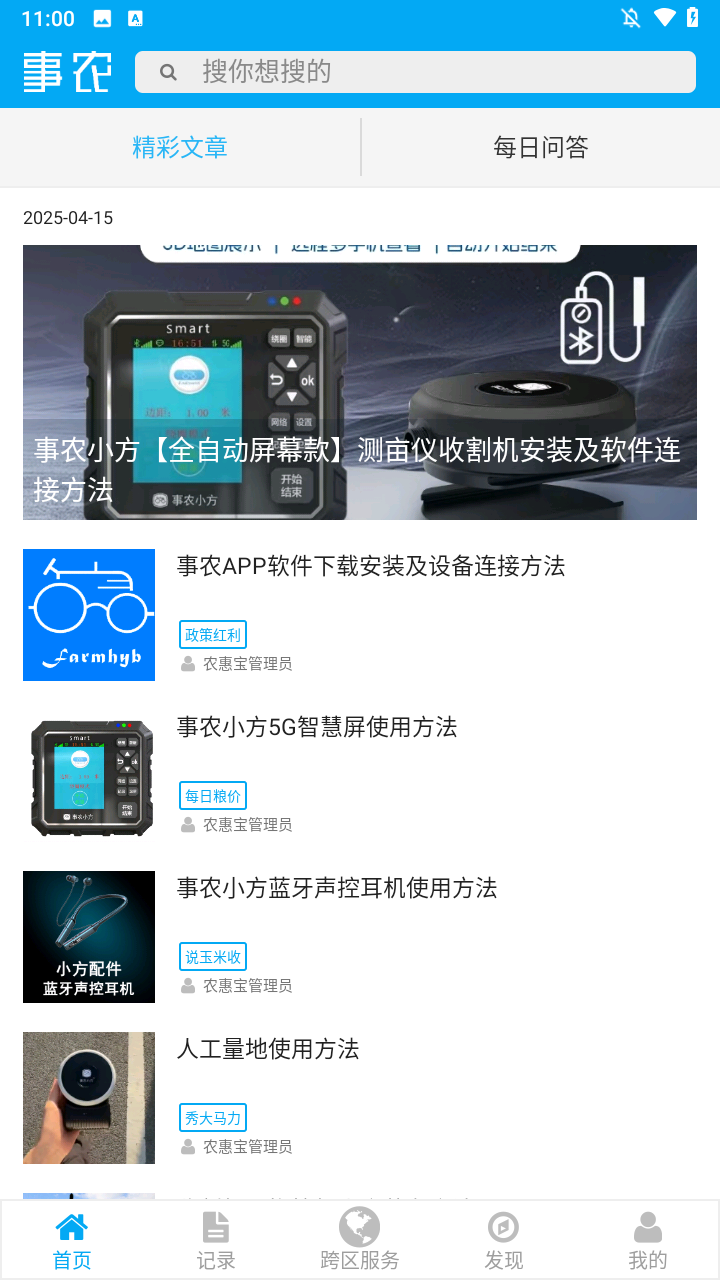Click the 说玉米收 tag label
The image size is (720, 1280).
click(x=212, y=956)
